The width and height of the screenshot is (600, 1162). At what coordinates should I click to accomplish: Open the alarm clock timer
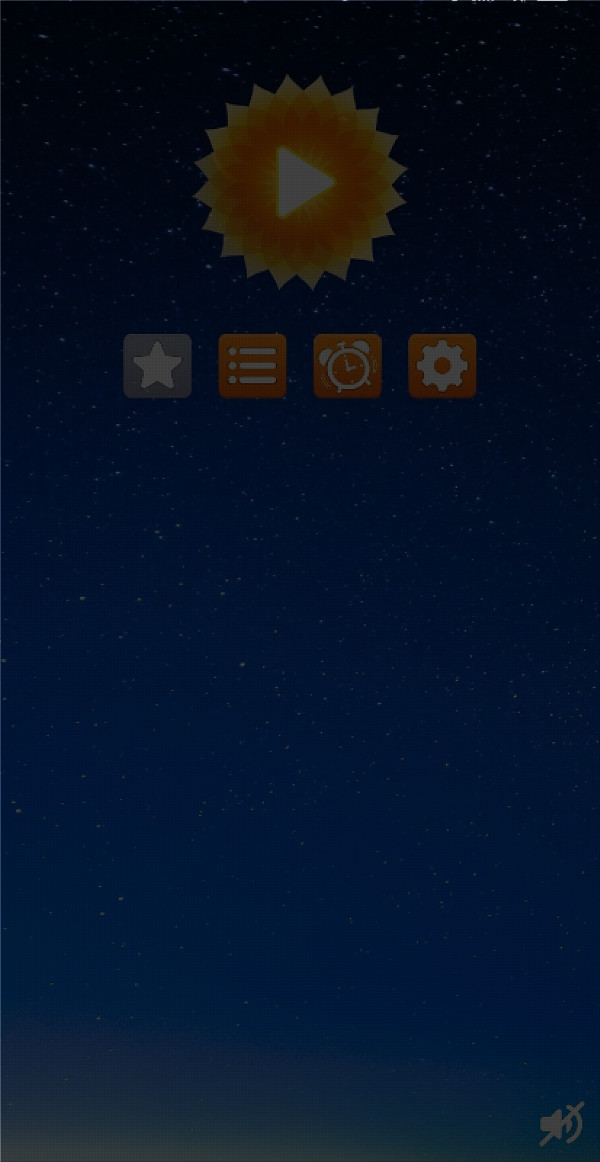point(347,366)
